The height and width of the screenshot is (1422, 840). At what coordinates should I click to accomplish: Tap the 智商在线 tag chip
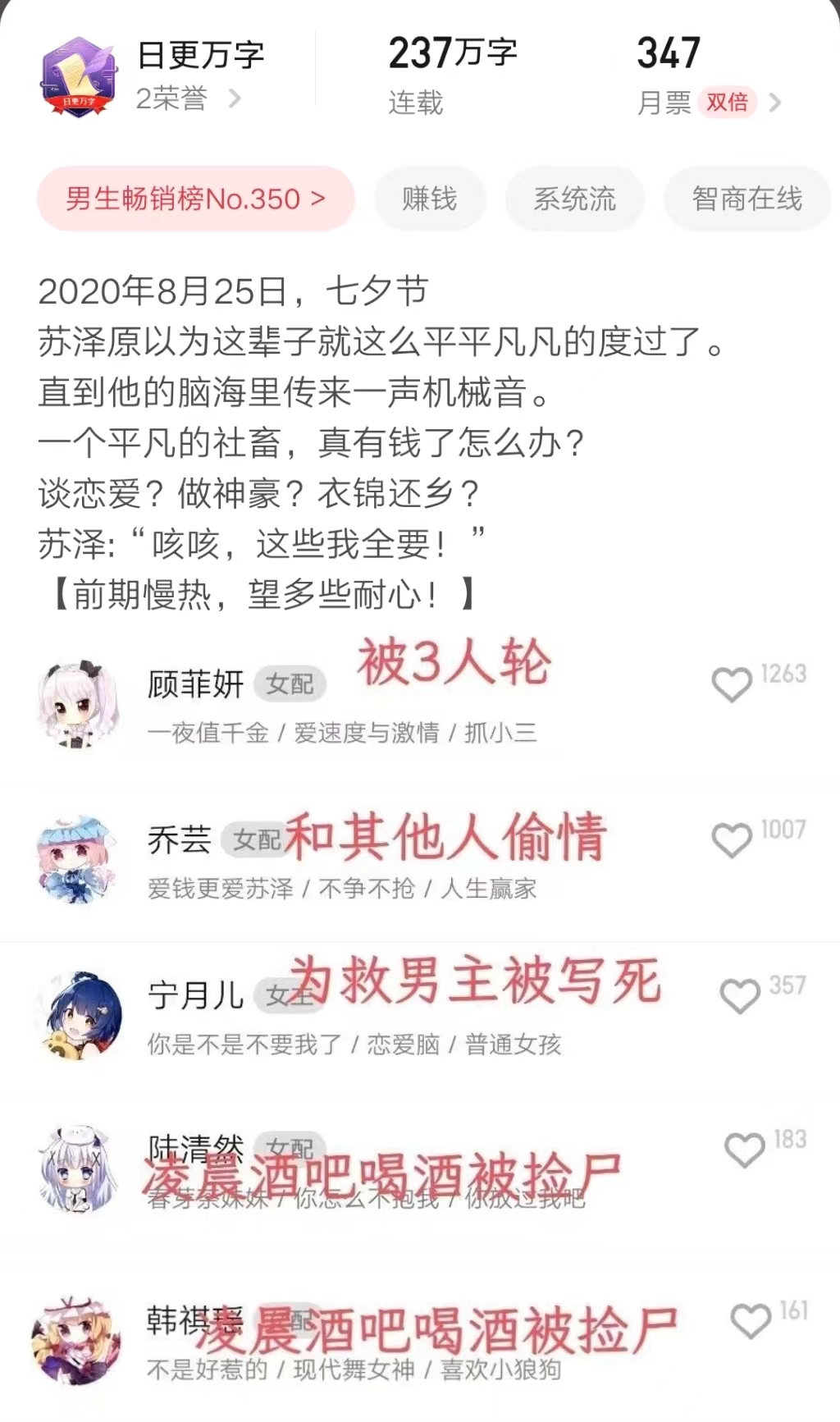click(x=746, y=199)
